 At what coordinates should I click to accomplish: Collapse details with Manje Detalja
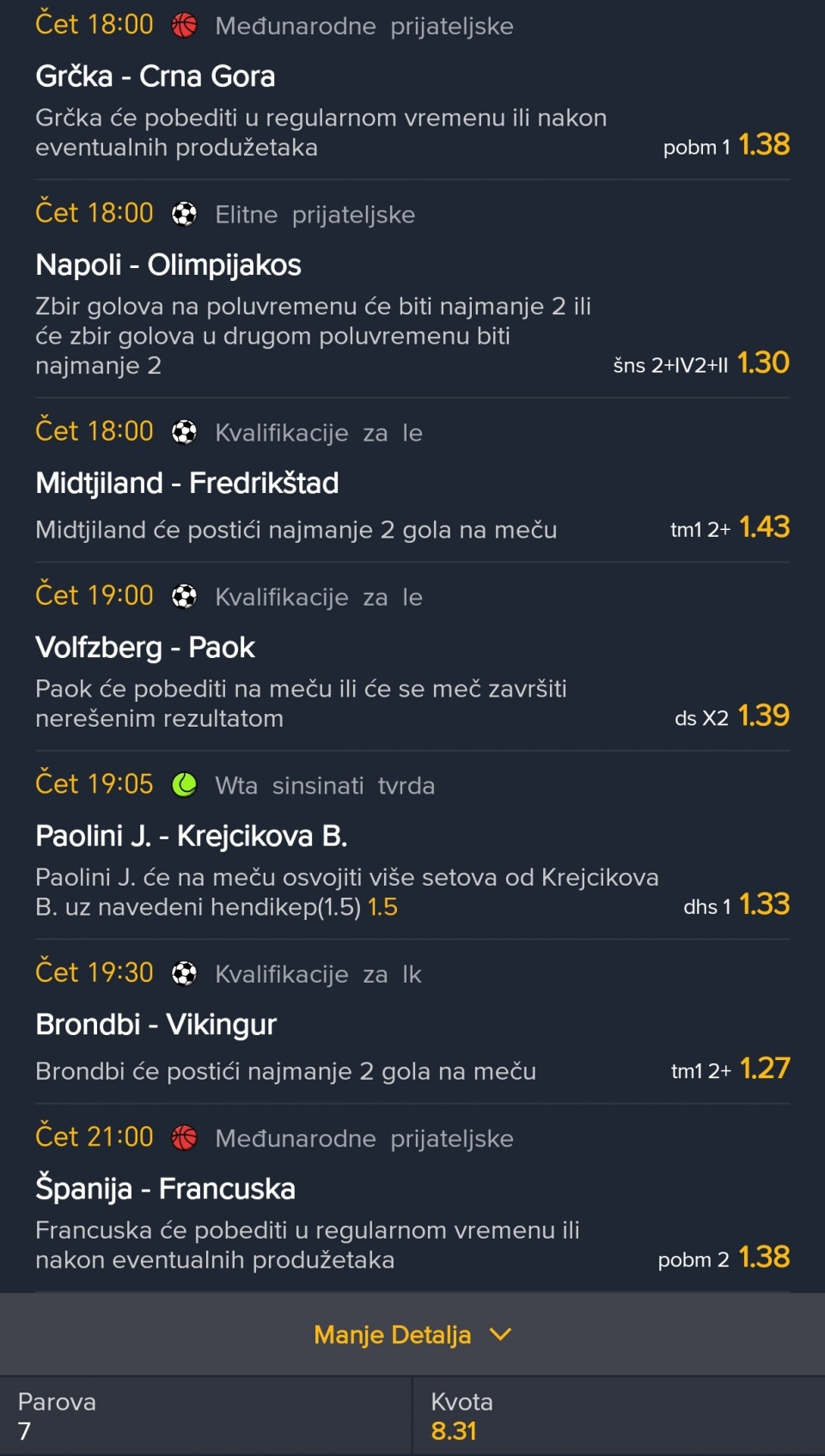(x=412, y=1334)
